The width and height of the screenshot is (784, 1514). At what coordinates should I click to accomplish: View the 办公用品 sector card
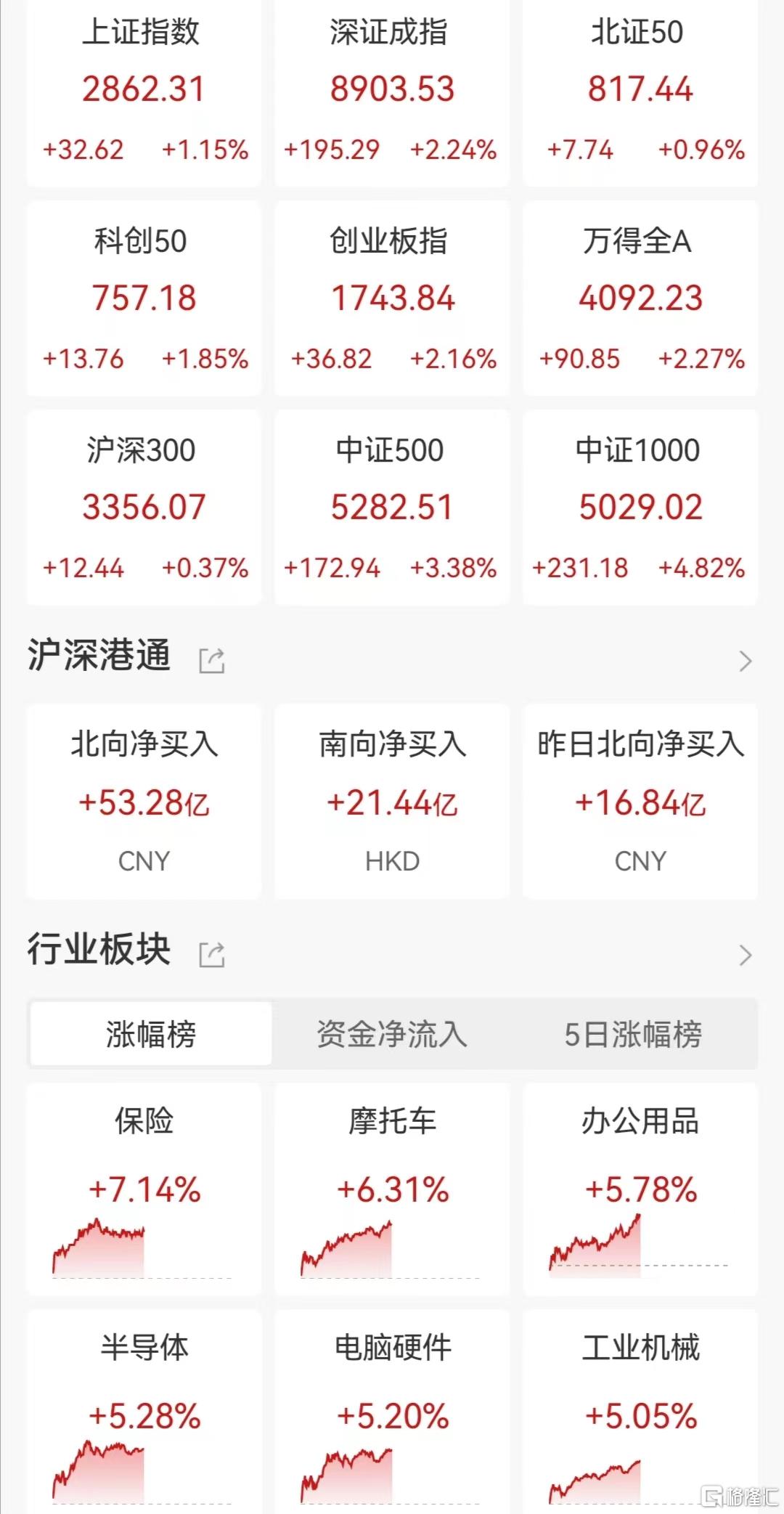pyautogui.click(x=640, y=1189)
